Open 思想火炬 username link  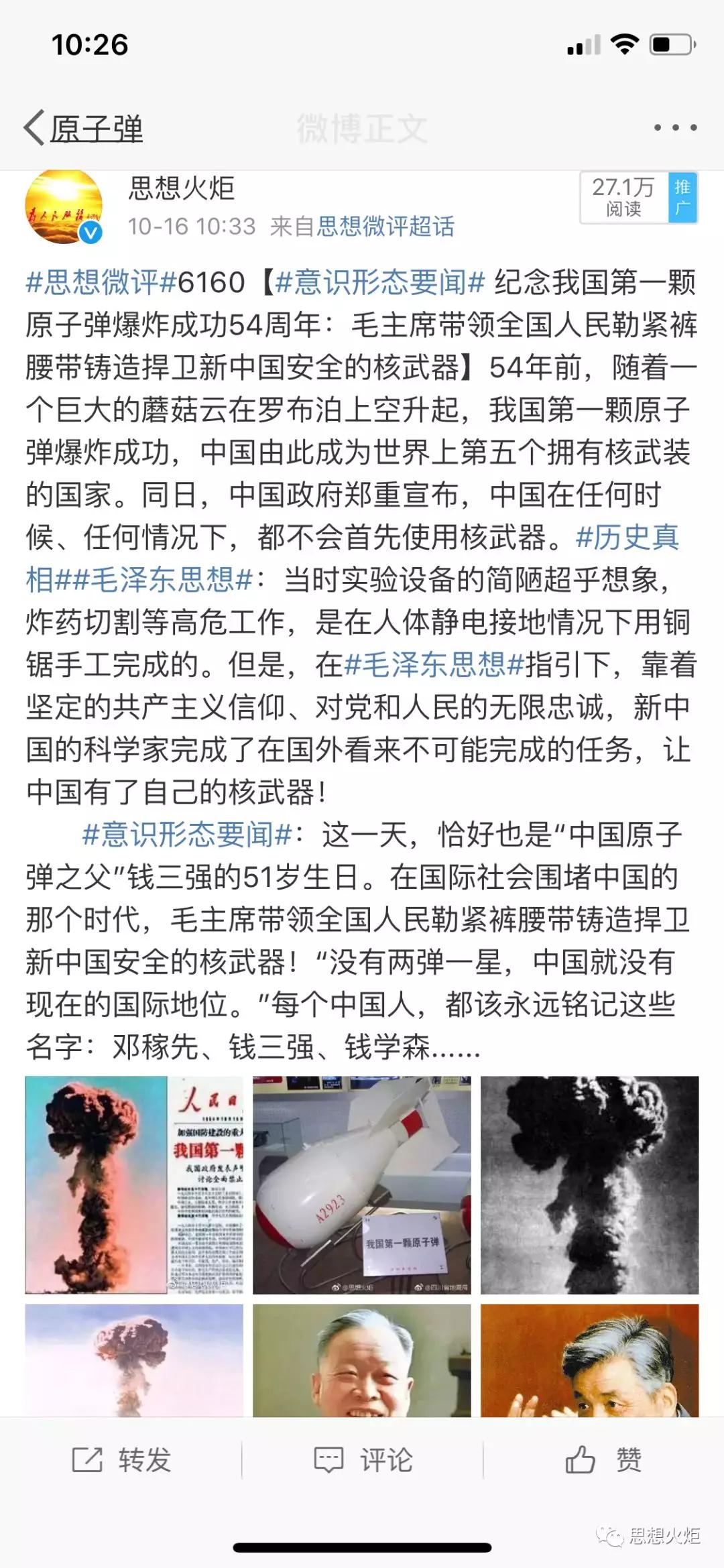[x=181, y=188]
